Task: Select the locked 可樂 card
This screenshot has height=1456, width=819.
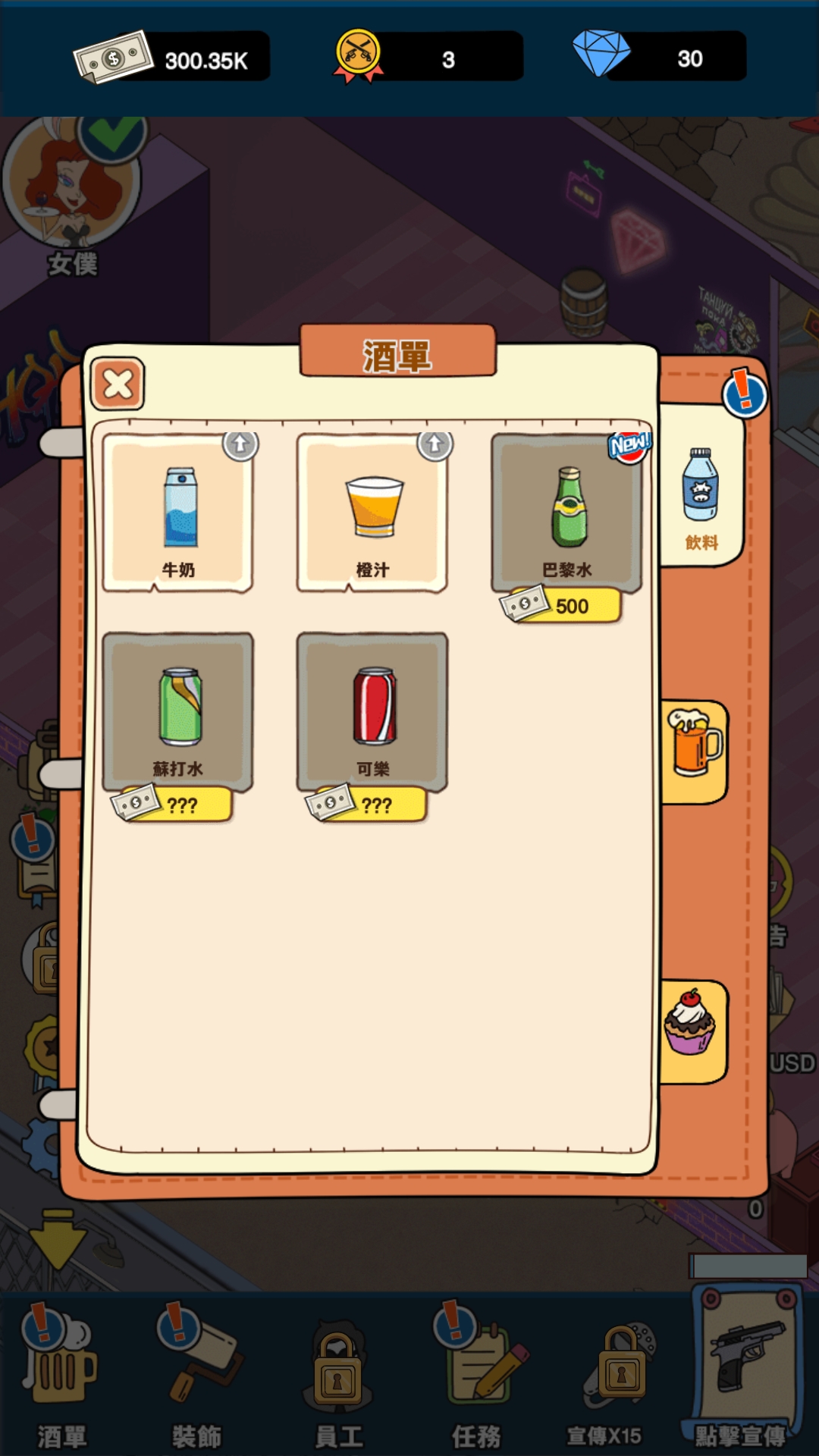Action: coord(372,711)
